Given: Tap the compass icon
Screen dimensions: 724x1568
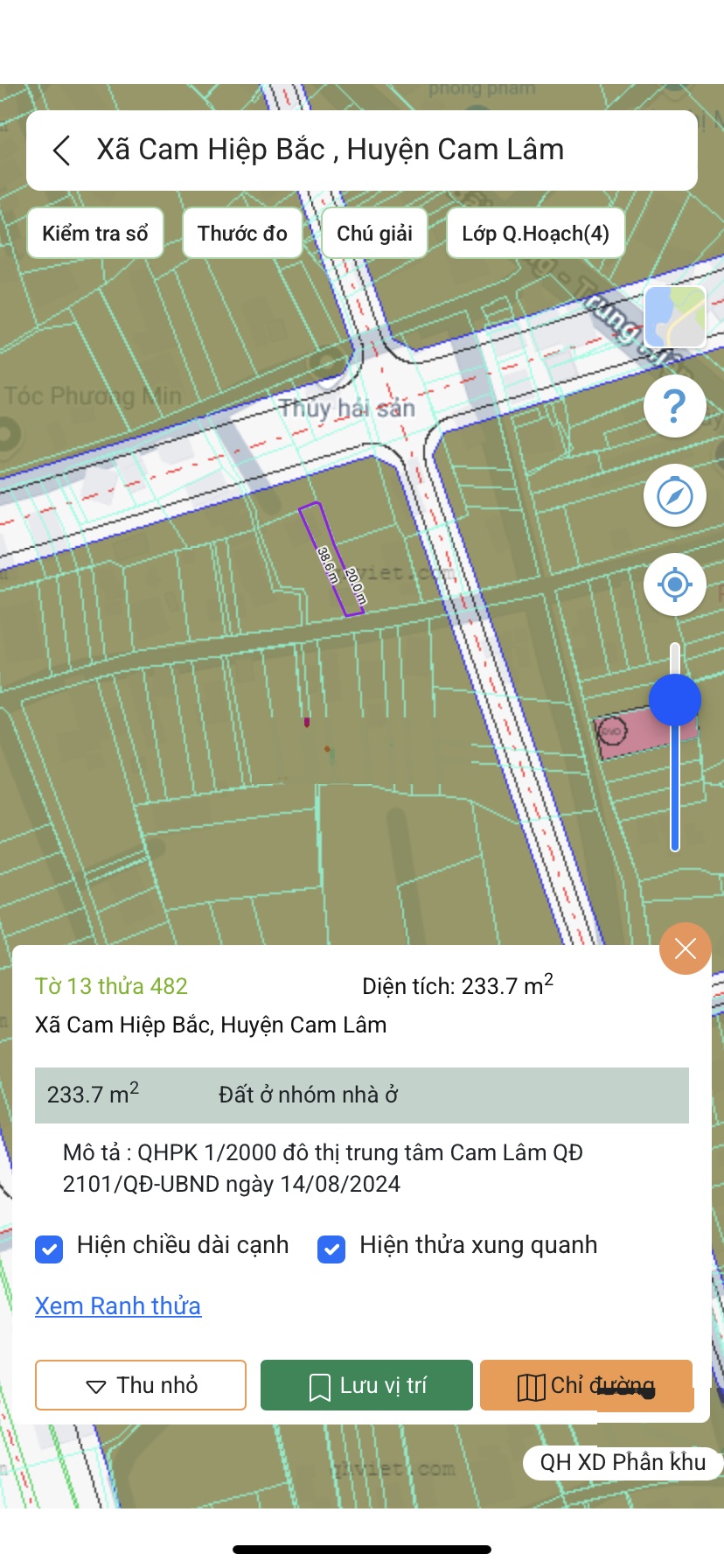Looking at the screenshot, I should (x=674, y=496).
